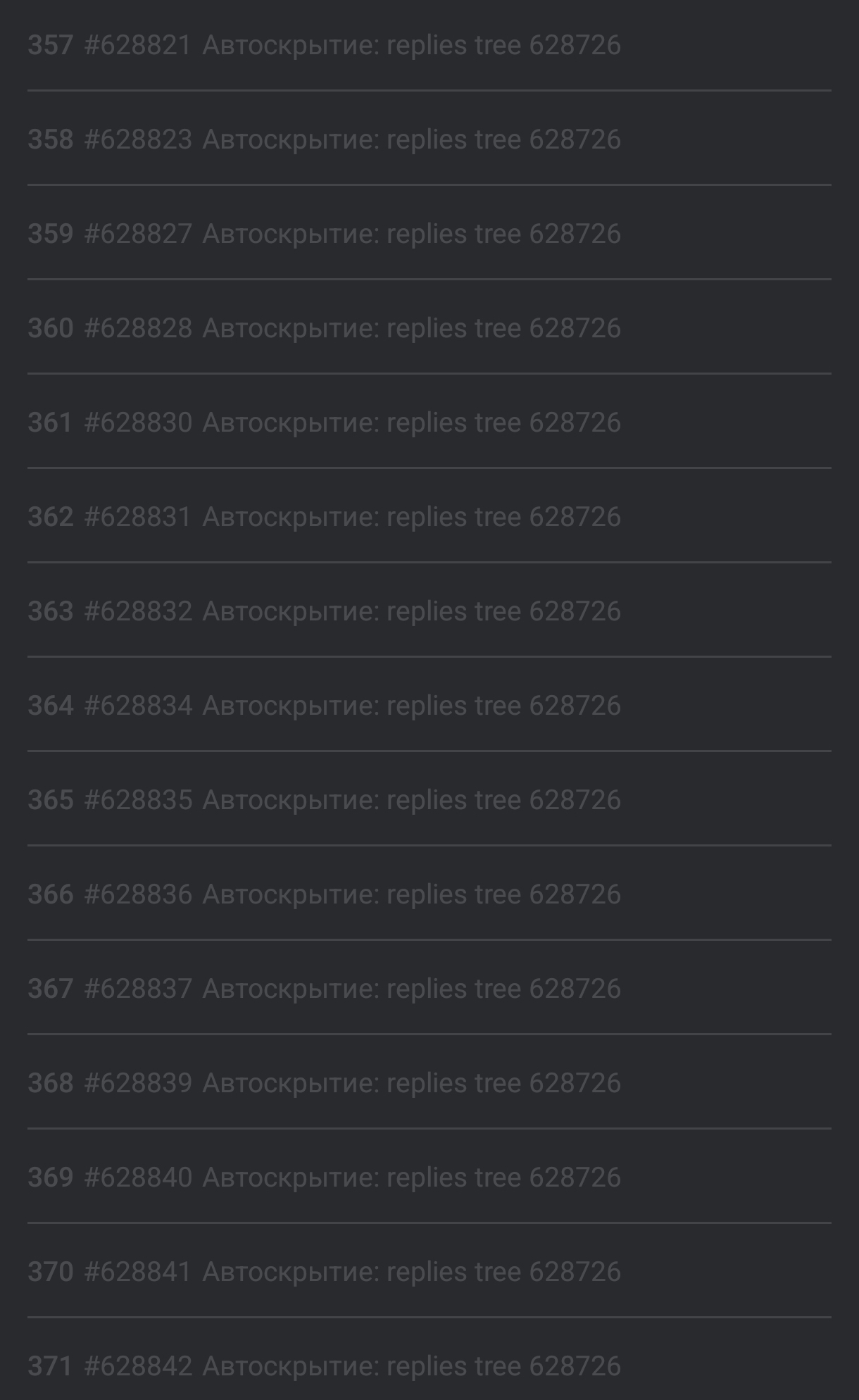The height and width of the screenshot is (1400, 859).
Task: Reveal auto-hidden post #628834
Action: [x=429, y=706]
